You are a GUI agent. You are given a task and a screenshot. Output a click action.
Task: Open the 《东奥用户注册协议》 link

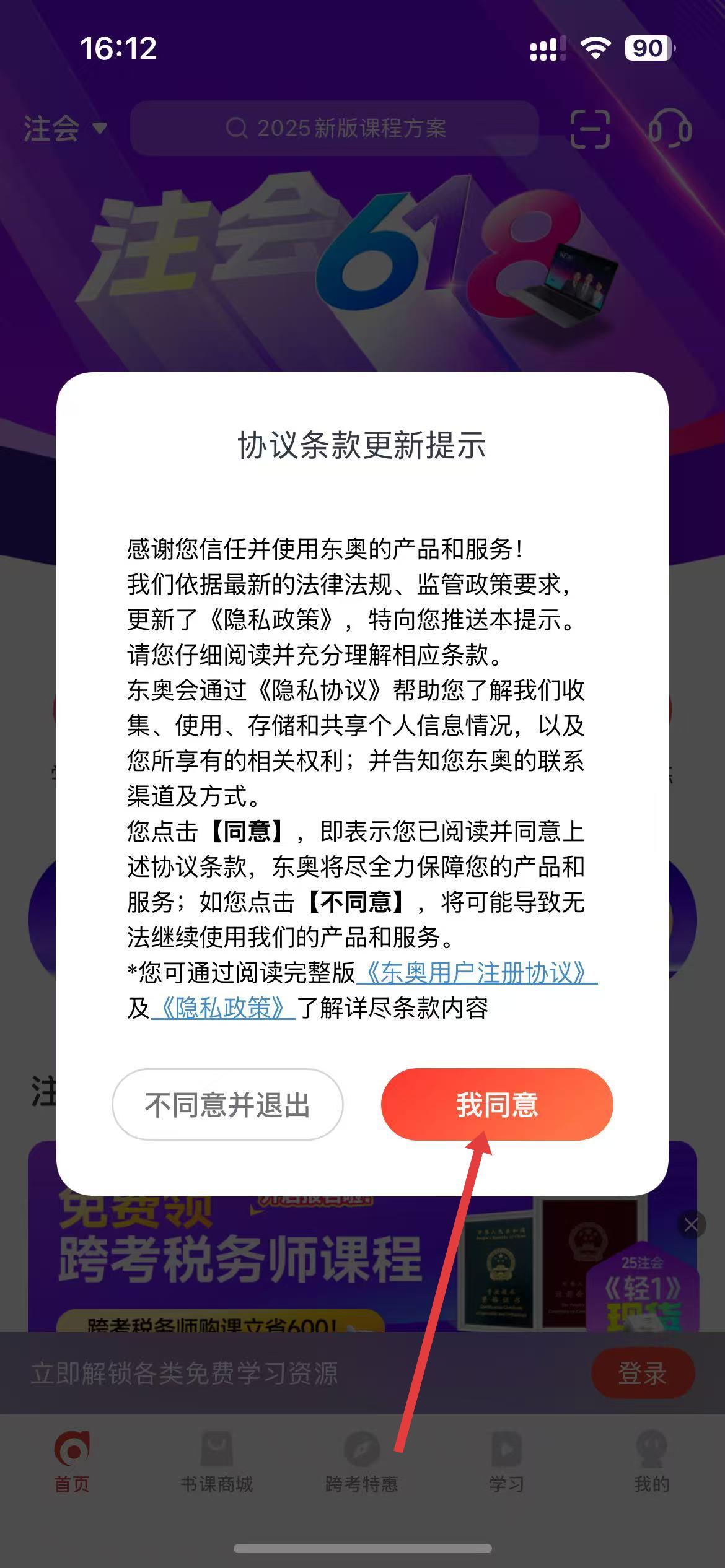476,973
